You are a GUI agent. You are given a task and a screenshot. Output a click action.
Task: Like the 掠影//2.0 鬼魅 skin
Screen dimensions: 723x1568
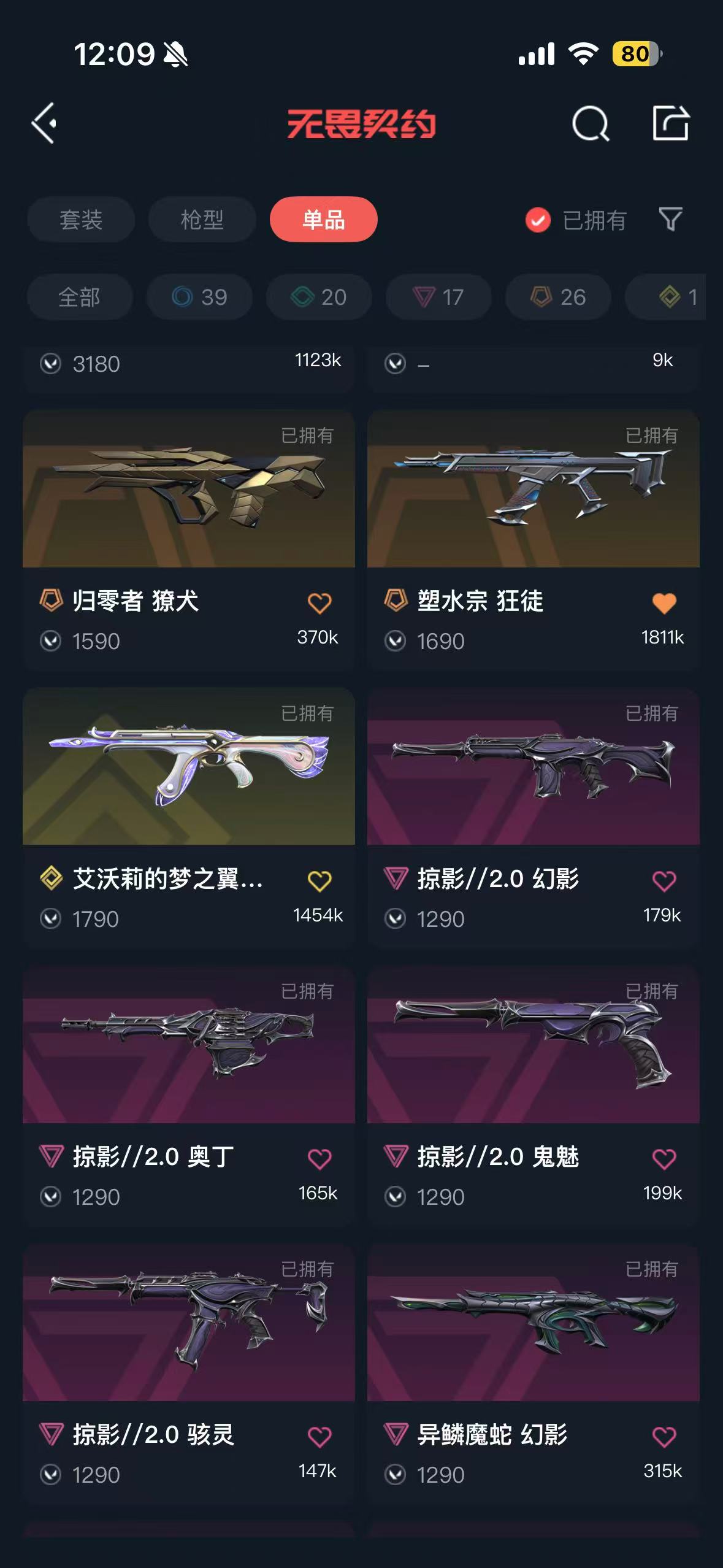point(664,1159)
